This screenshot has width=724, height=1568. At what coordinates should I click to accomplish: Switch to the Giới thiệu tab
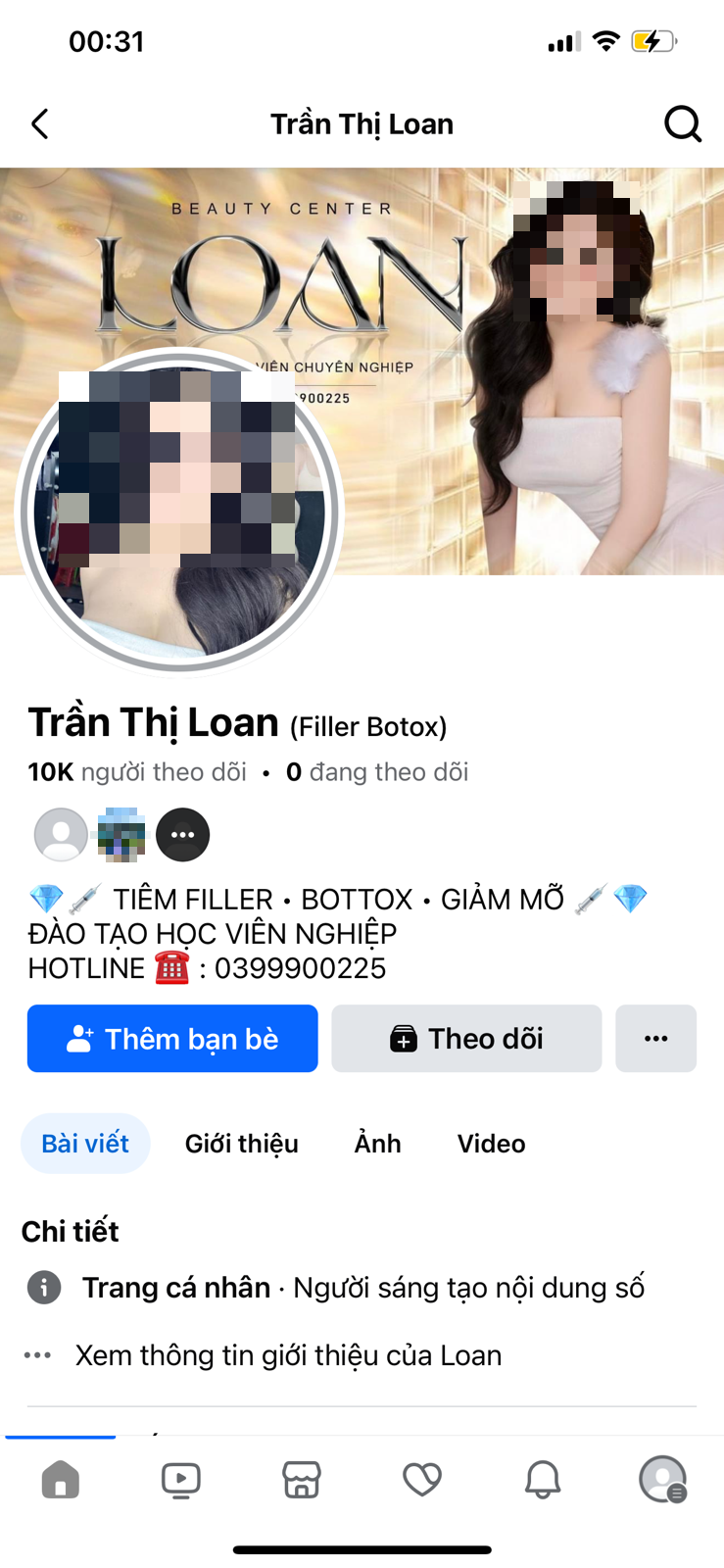click(242, 1144)
